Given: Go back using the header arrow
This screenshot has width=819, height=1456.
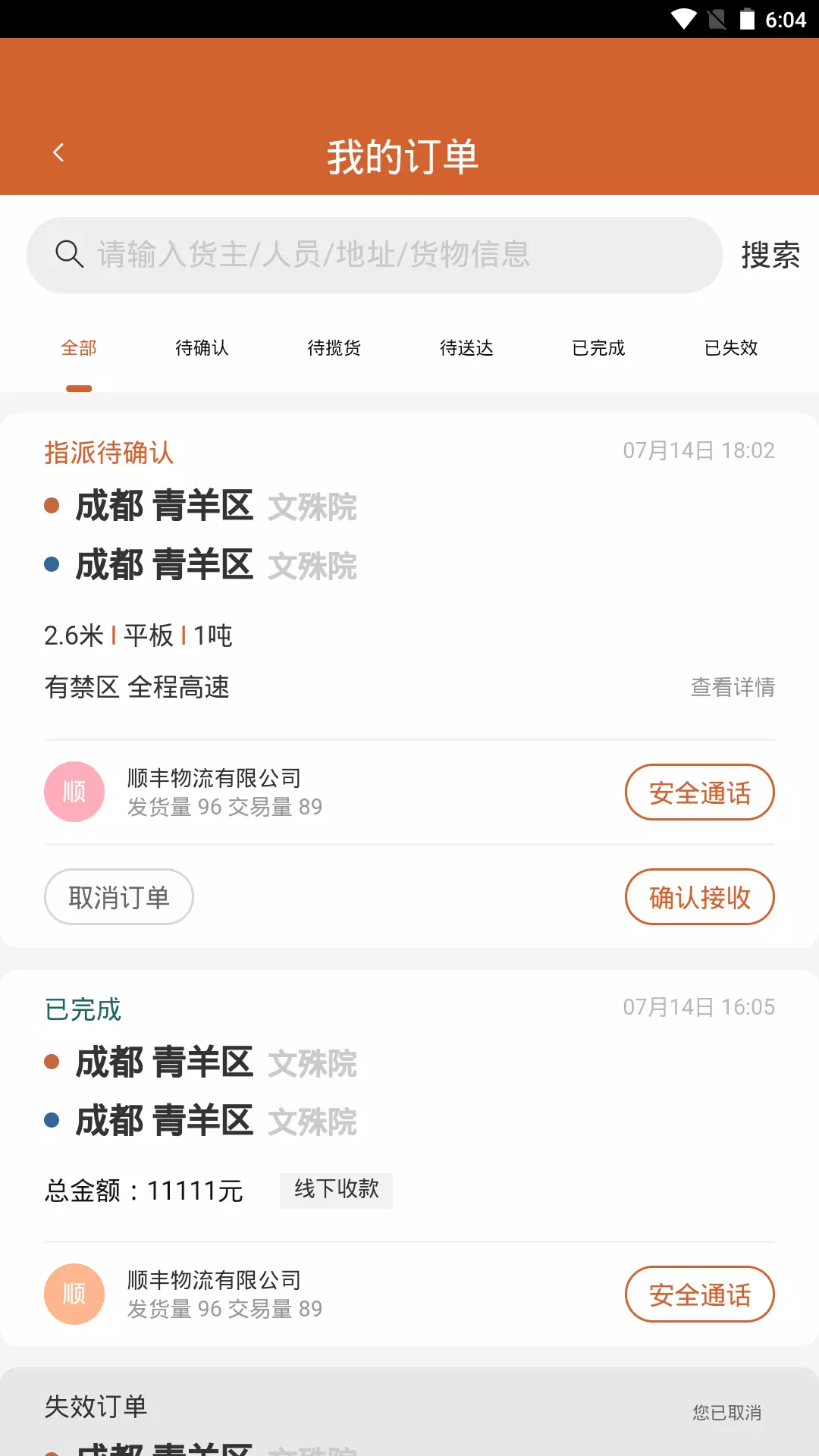Looking at the screenshot, I should (x=58, y=153).
